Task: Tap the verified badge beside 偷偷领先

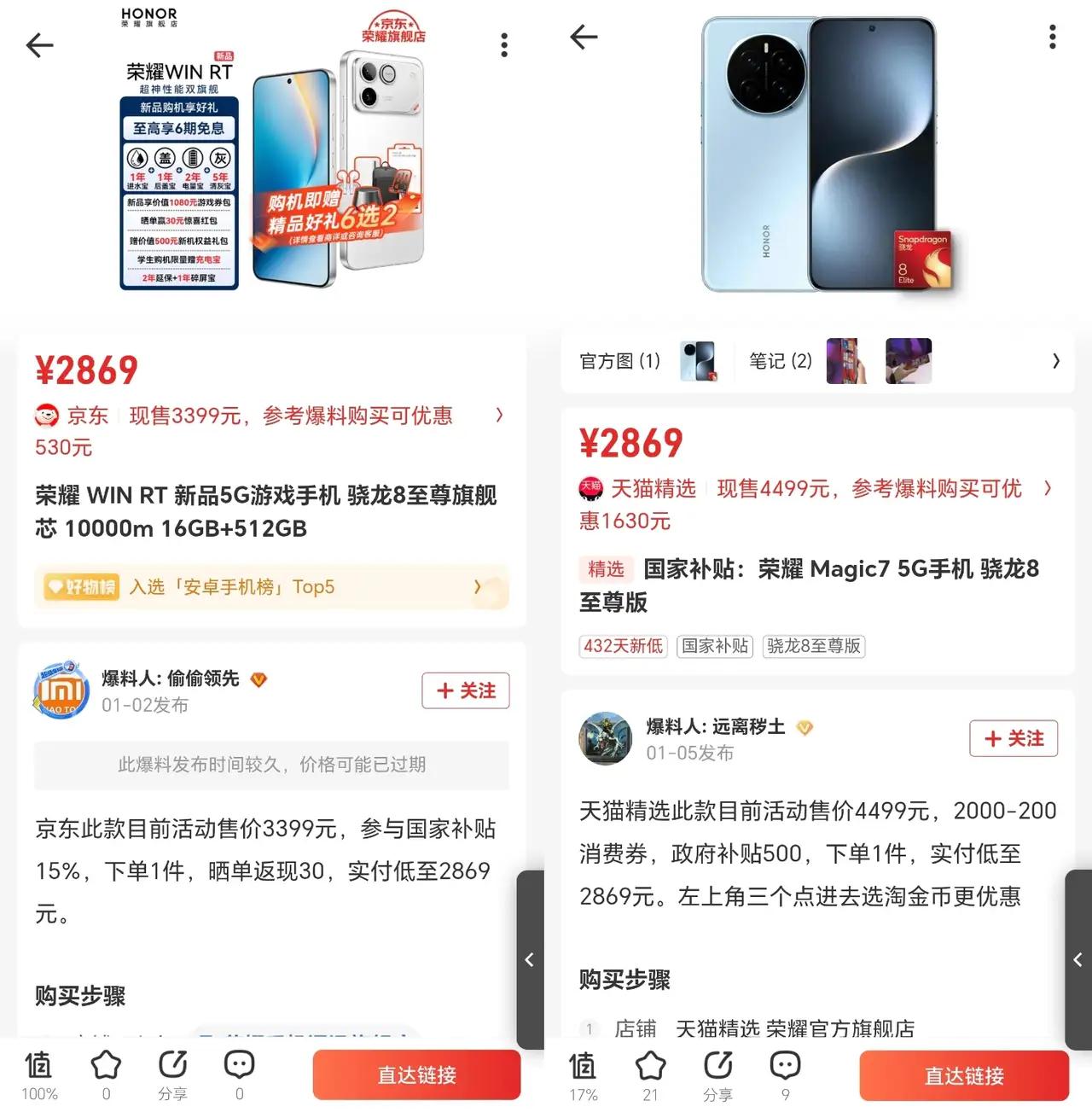Action: click(257, 679)
